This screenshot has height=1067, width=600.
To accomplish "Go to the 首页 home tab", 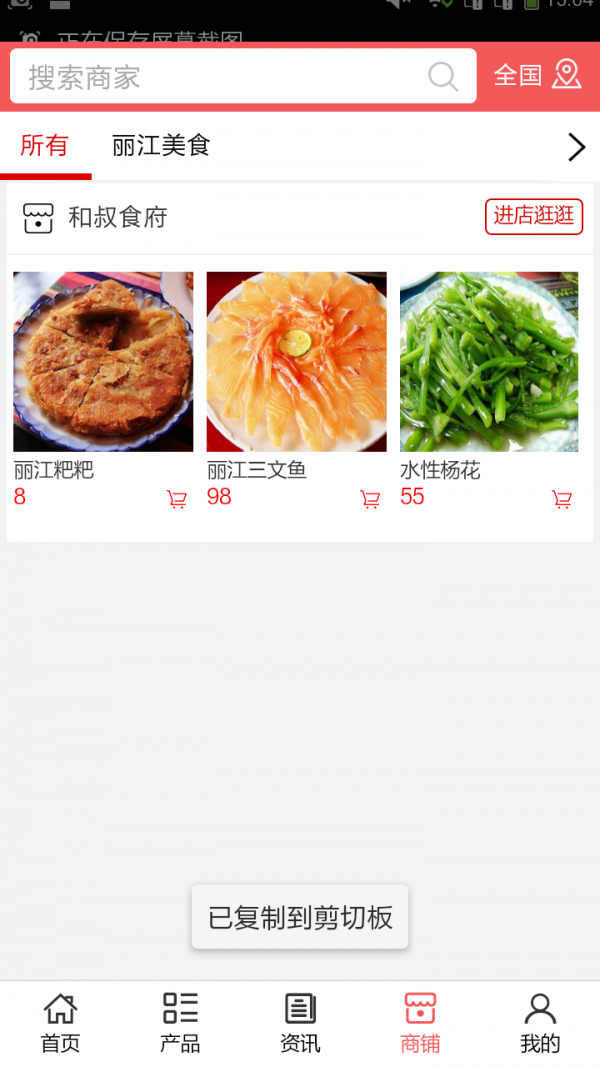I will (60, 1023).
